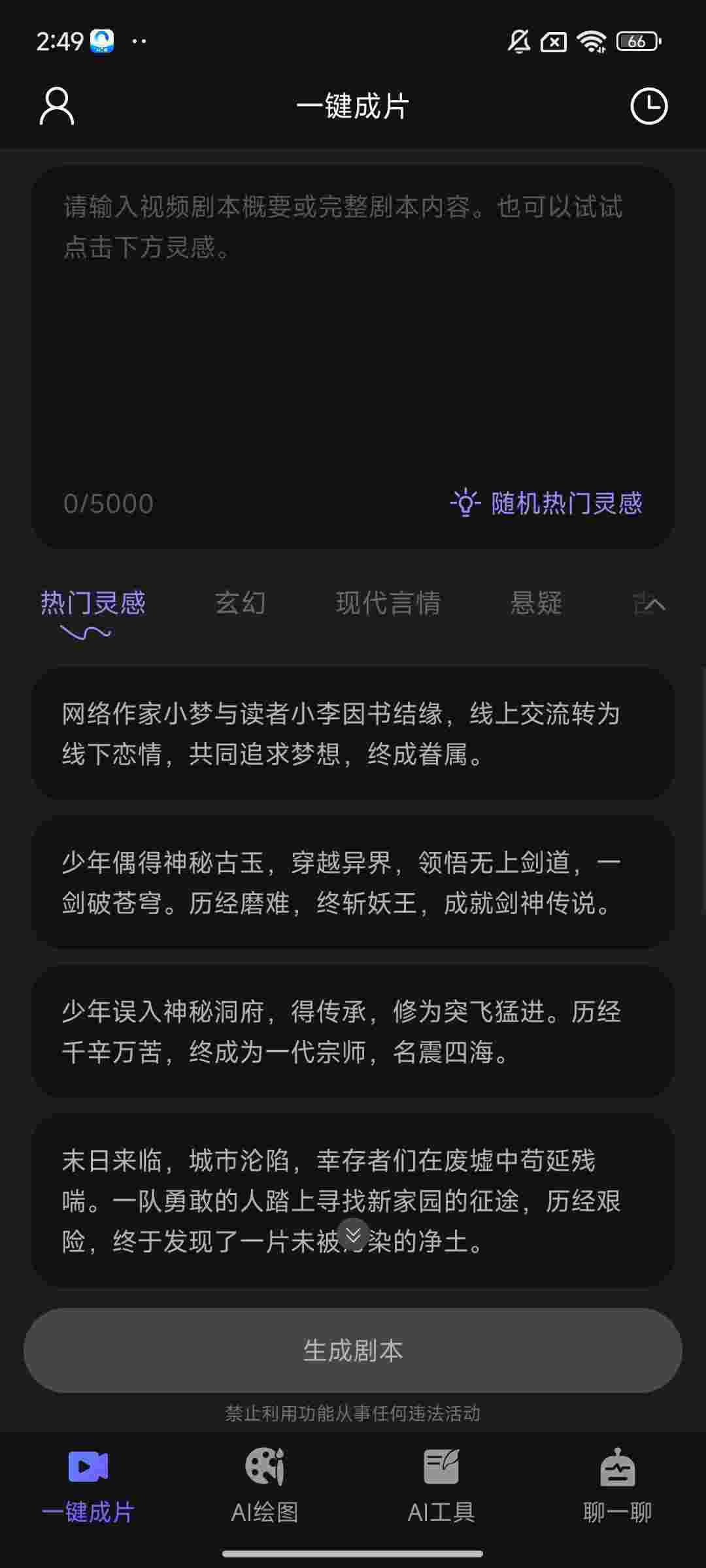Viewport: 706px width, 1568px height.
Task: Open the history clock icon
Action: (x=648, y=106)
